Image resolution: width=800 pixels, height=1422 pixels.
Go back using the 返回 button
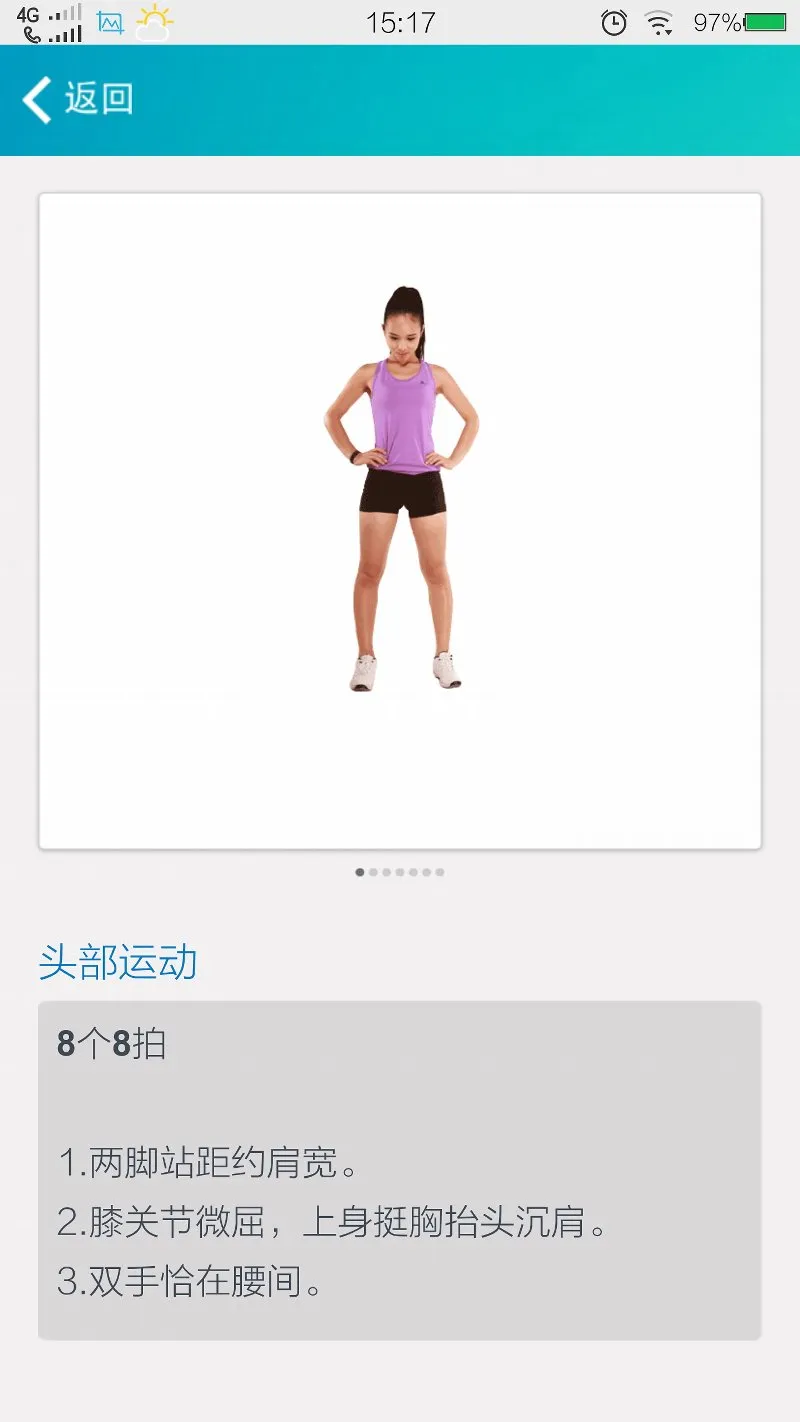78,100
